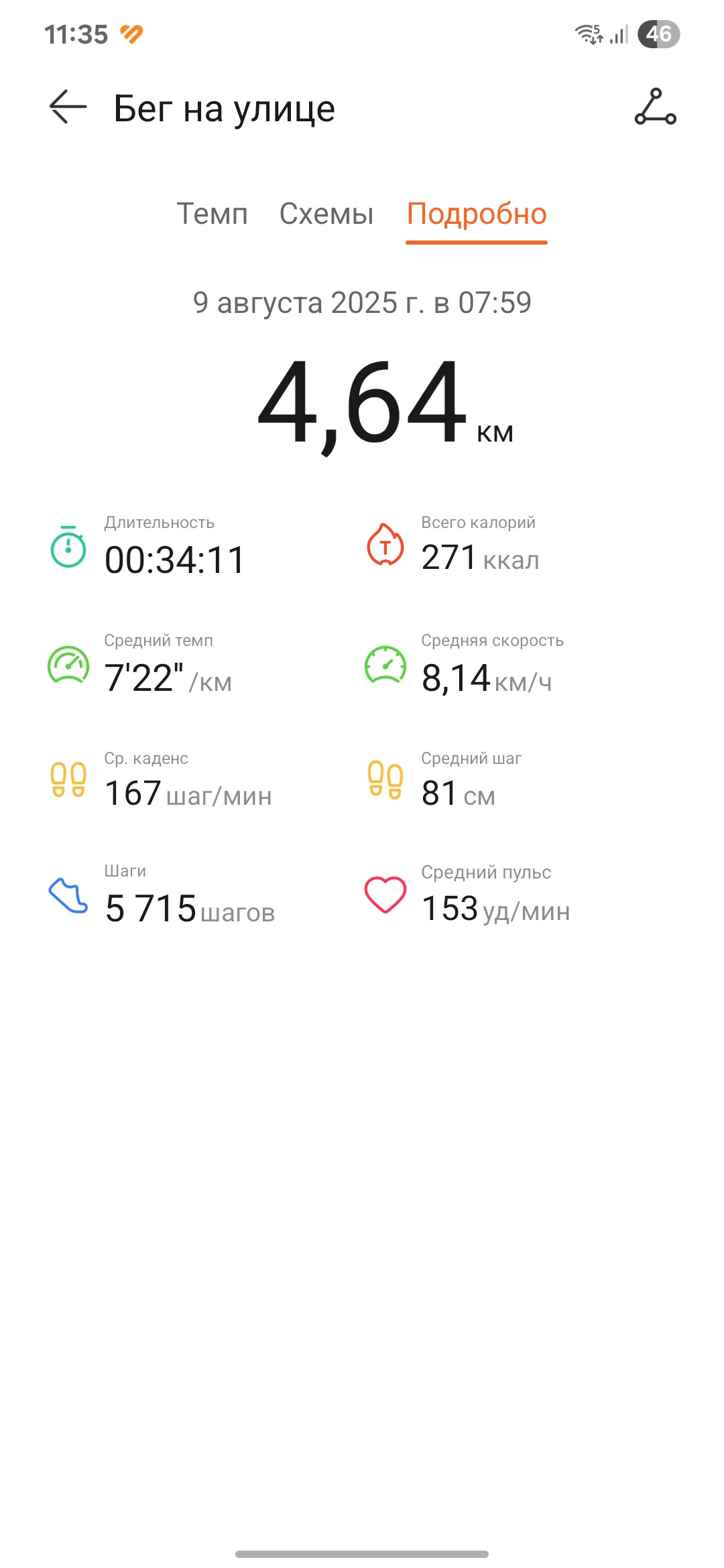
Task: Select the Подробно tab
Action: (x=477, y=215)
